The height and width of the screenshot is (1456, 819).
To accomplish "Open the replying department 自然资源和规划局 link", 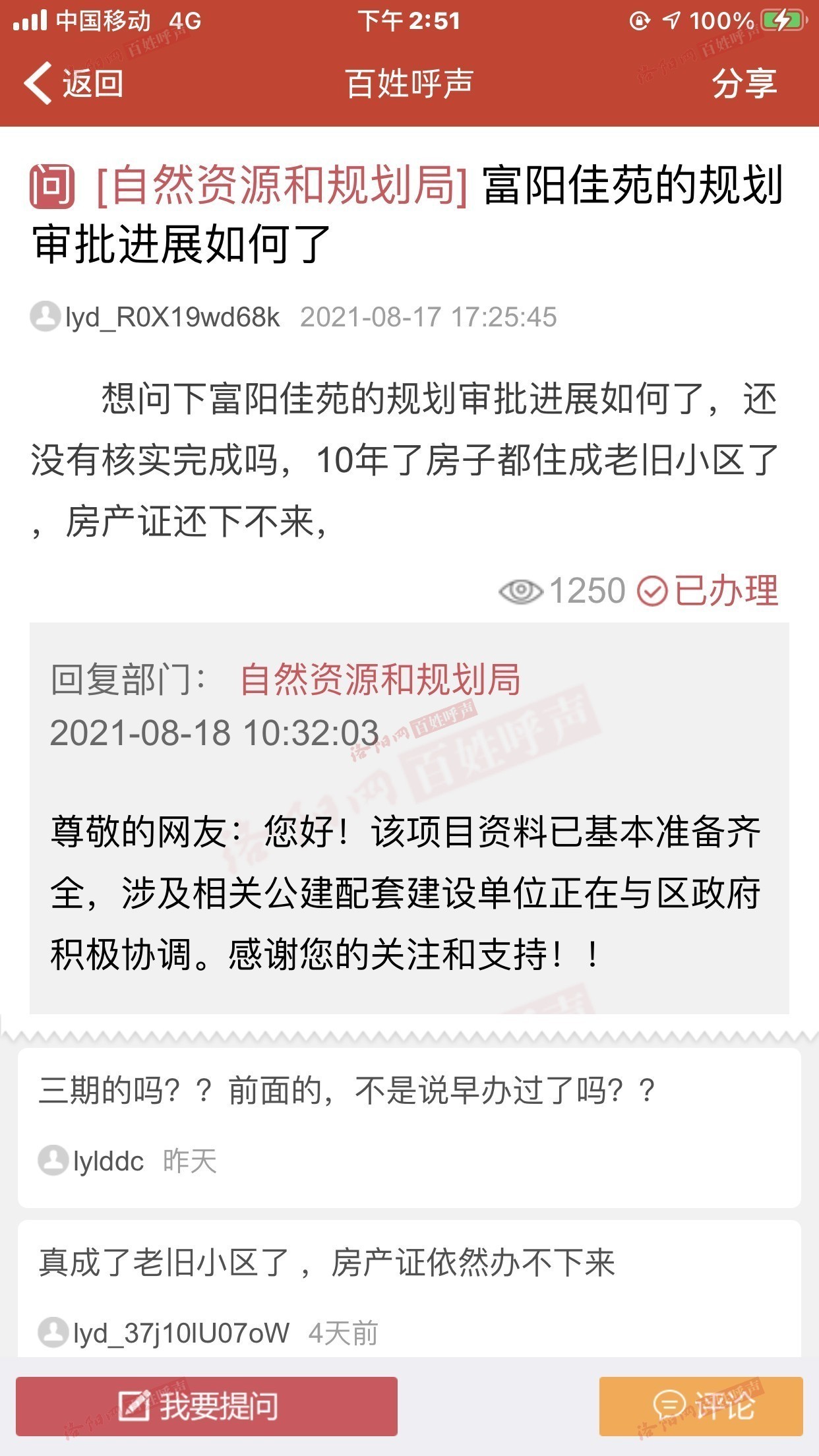I will (x=380, y=679).
